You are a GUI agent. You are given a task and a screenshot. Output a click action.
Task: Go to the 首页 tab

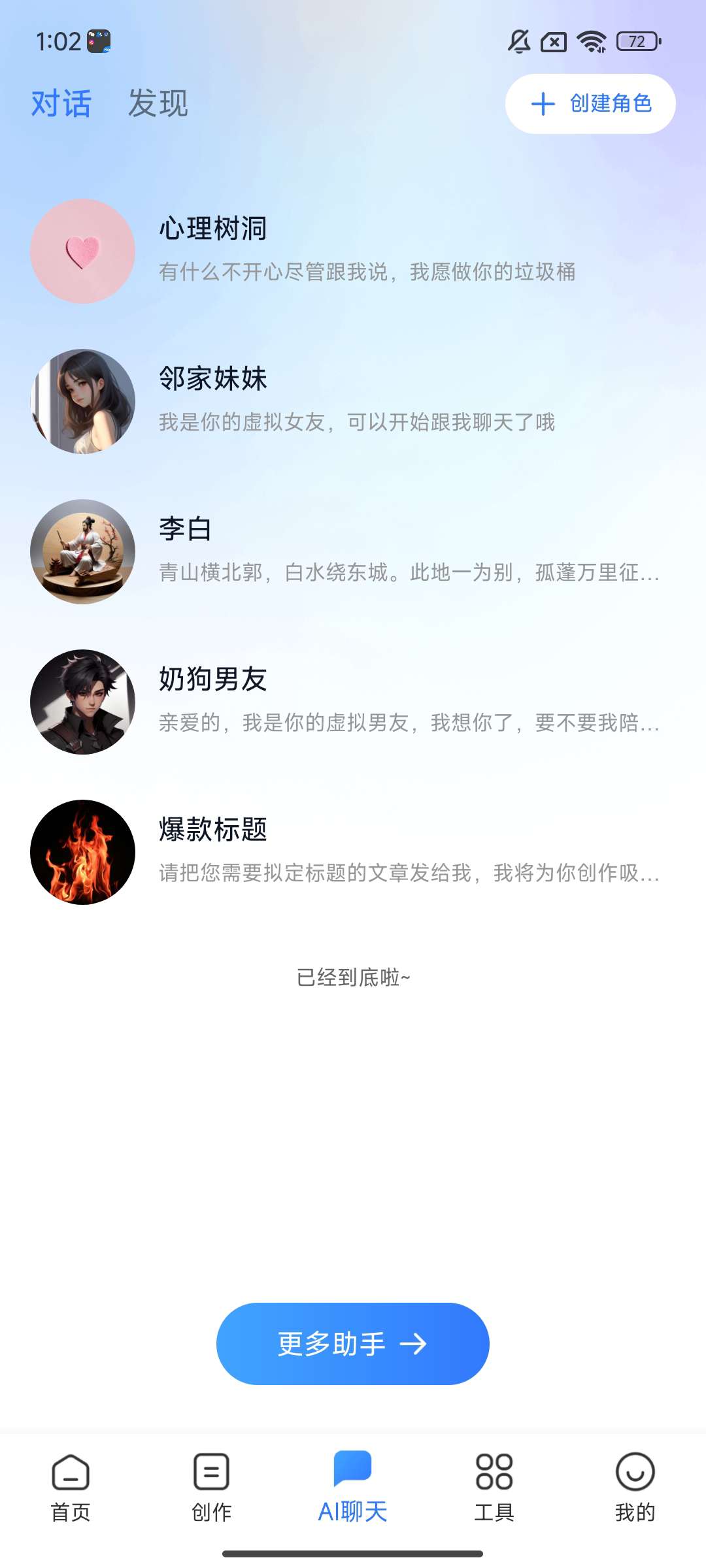71,1483
